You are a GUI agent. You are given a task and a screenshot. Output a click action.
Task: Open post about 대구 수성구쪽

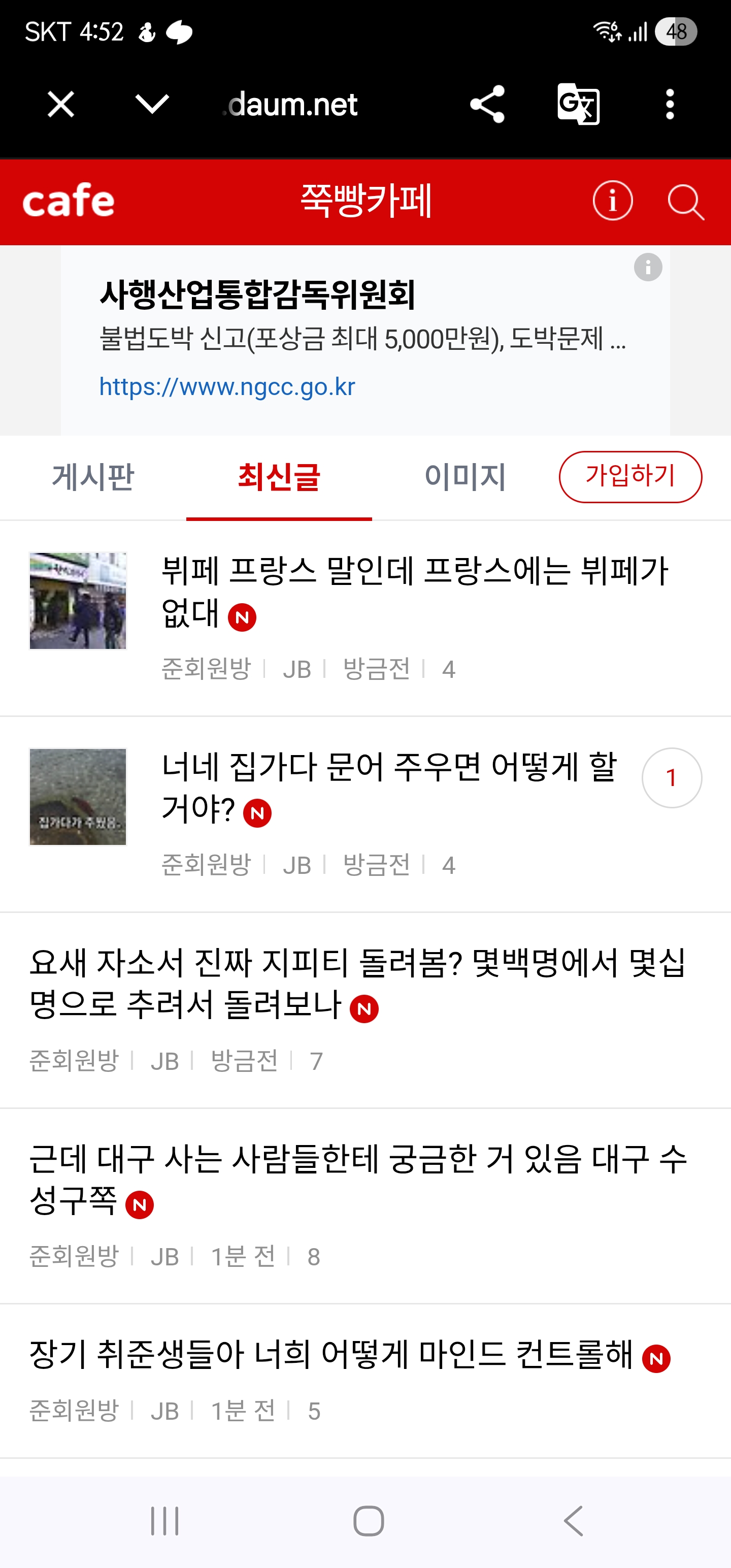[x=358, y=1180]
